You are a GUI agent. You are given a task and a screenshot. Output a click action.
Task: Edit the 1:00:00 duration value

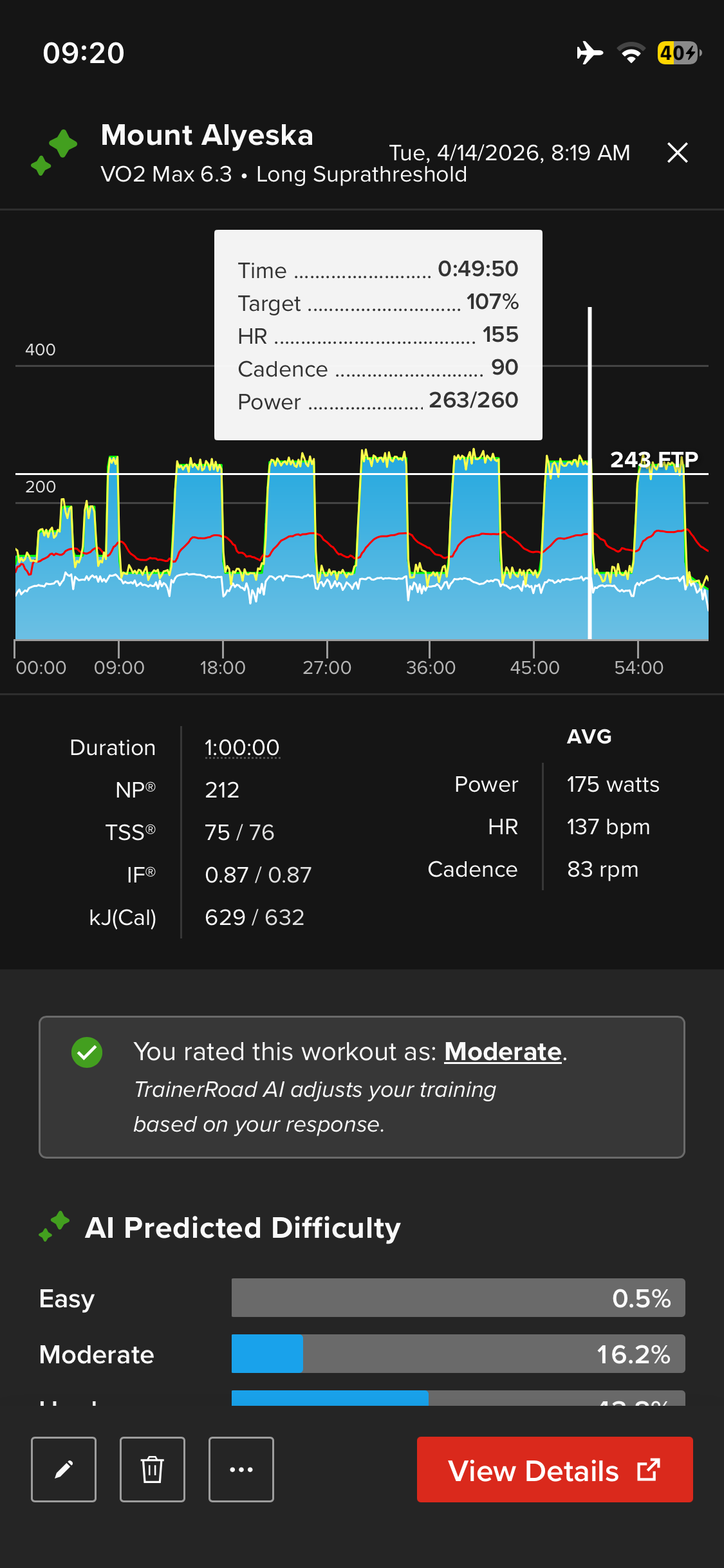(242, 748)
